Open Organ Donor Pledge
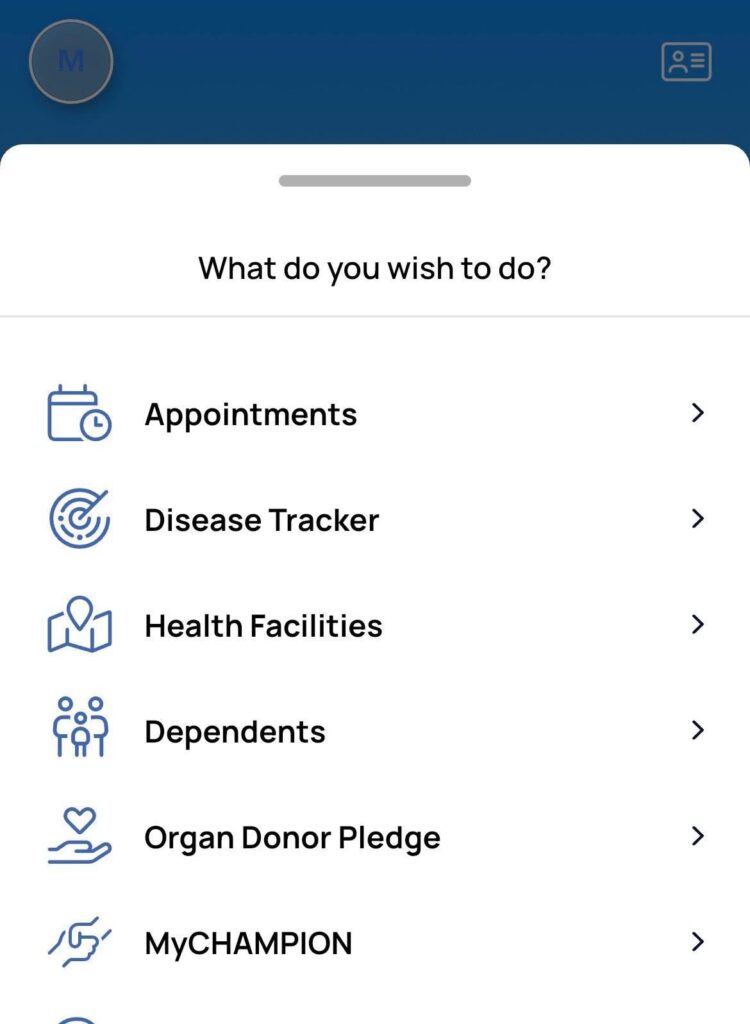750x1024 pixels. pos(375,838)
